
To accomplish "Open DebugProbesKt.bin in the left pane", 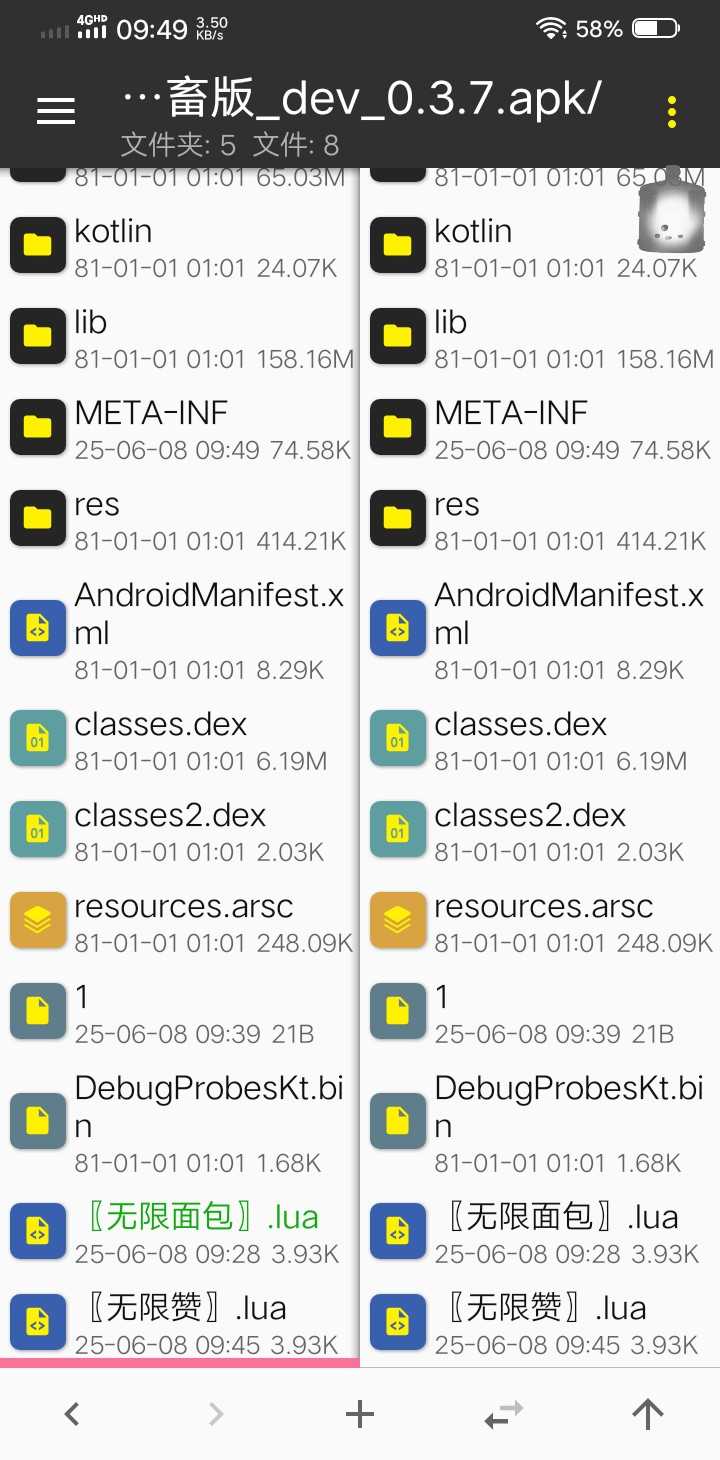I will (180, 1122).
